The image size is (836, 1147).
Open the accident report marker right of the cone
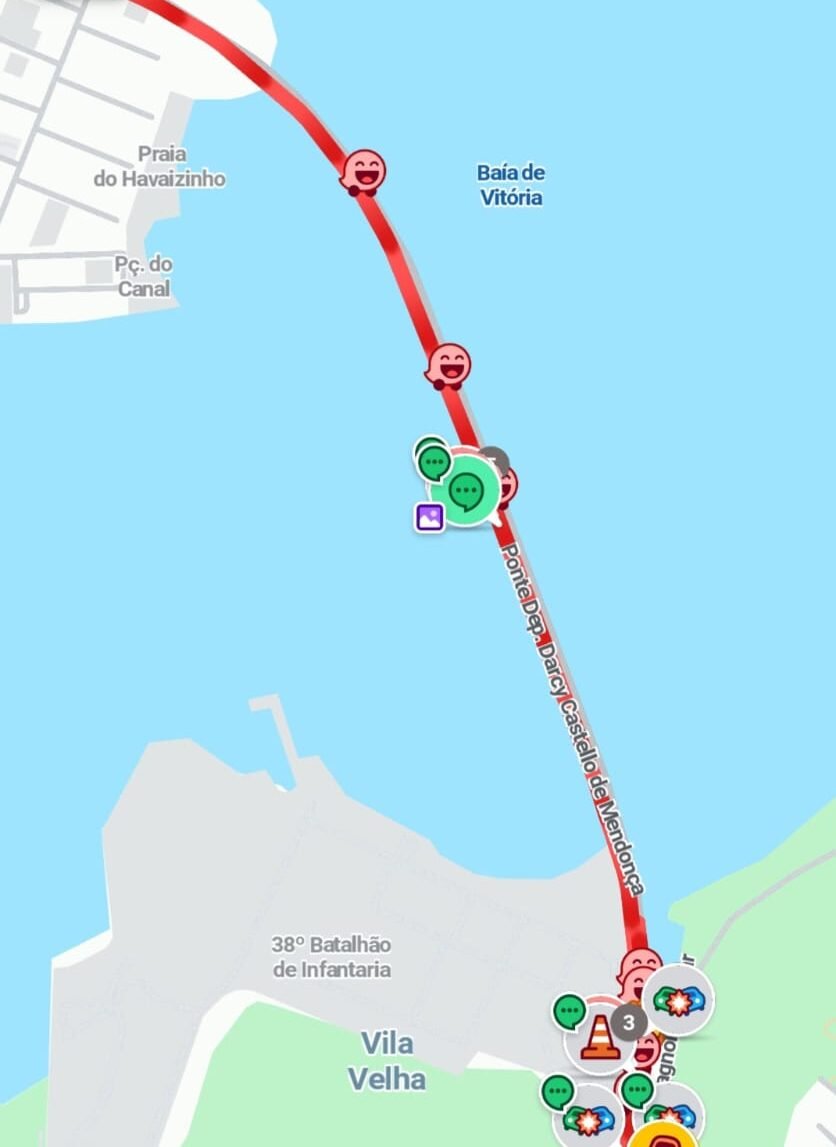point(679,998)
